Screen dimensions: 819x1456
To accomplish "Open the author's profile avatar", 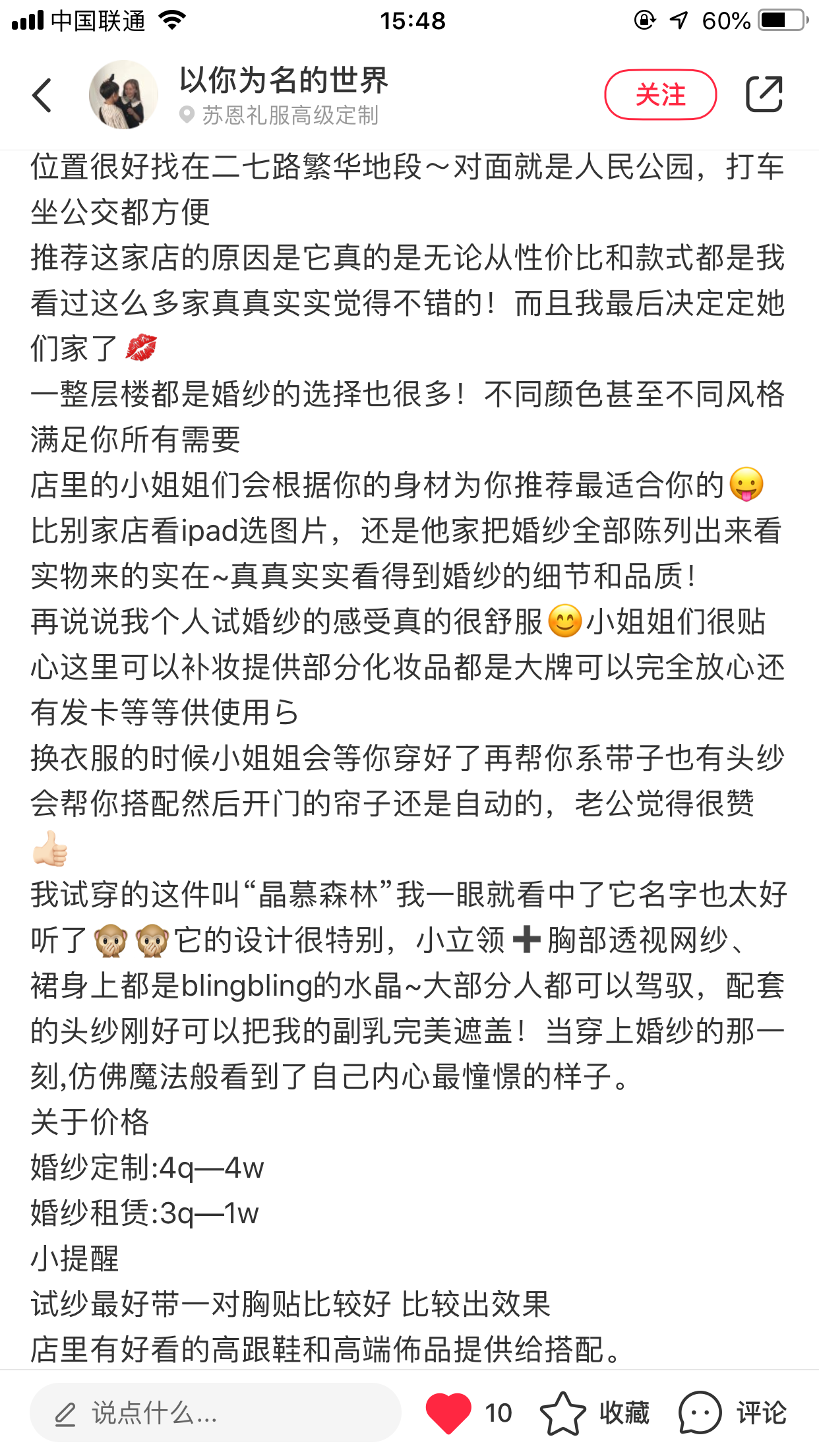I will 123,95.
